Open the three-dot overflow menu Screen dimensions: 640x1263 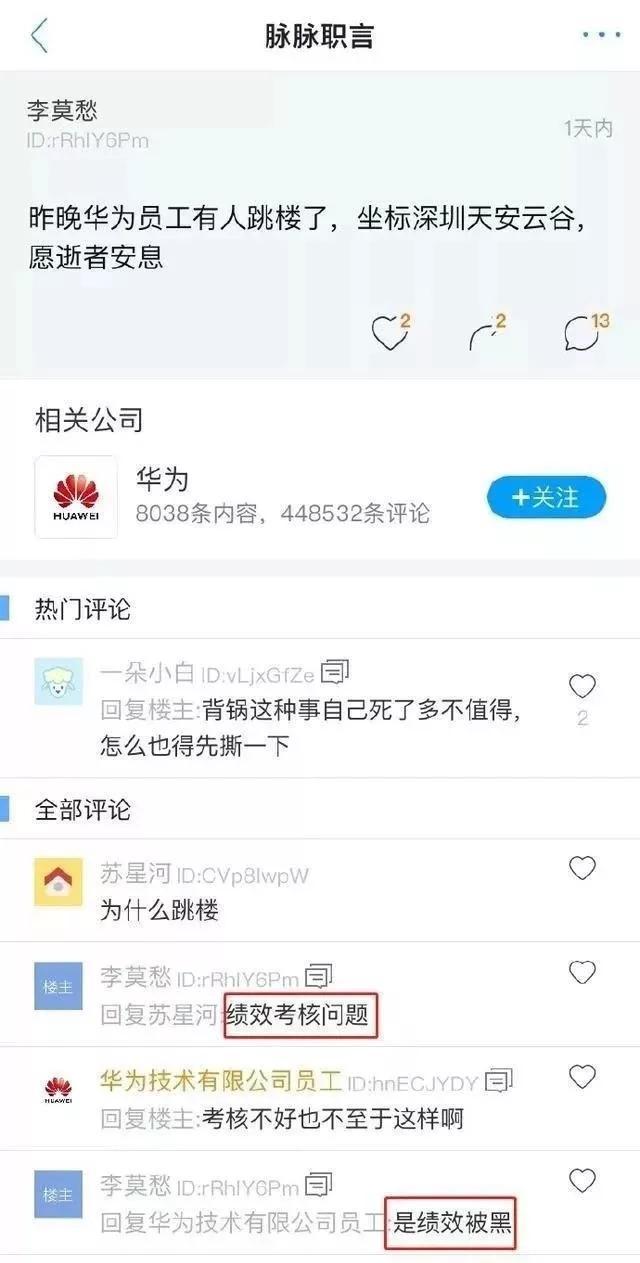point(601,35)
